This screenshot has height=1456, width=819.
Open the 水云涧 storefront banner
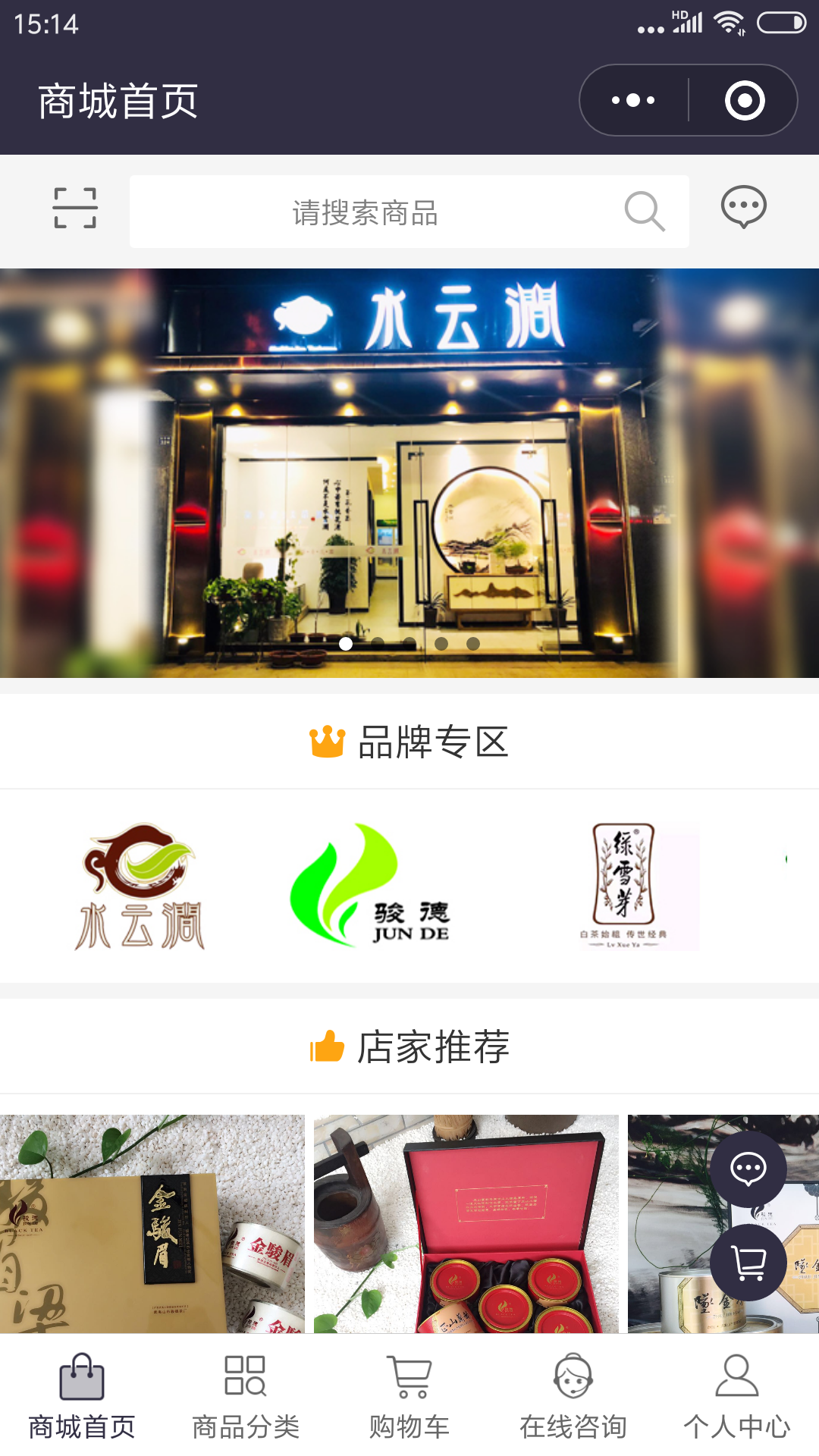409,472
